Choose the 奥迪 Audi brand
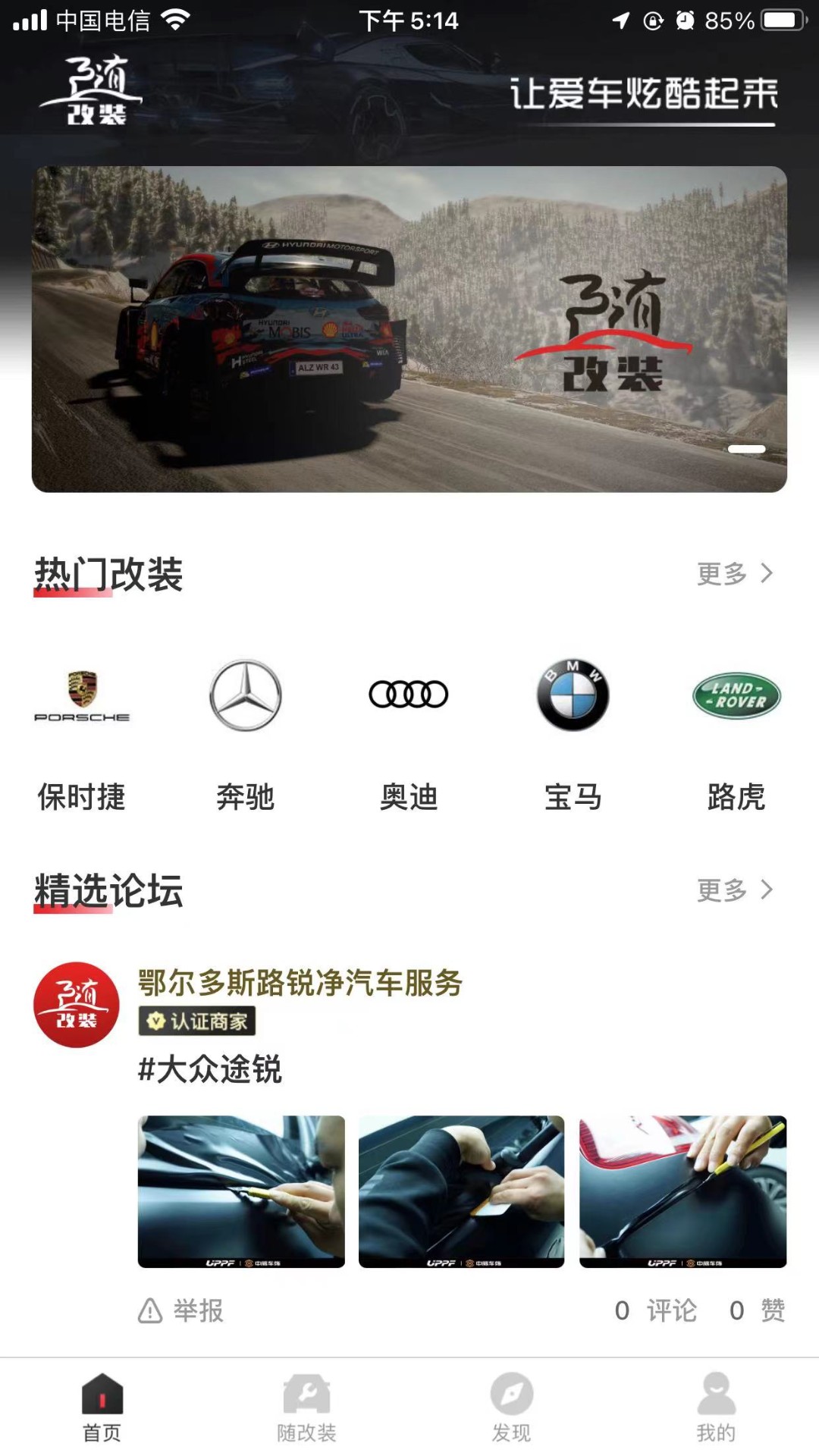819x1456 pixels. [x=409, y=732]
